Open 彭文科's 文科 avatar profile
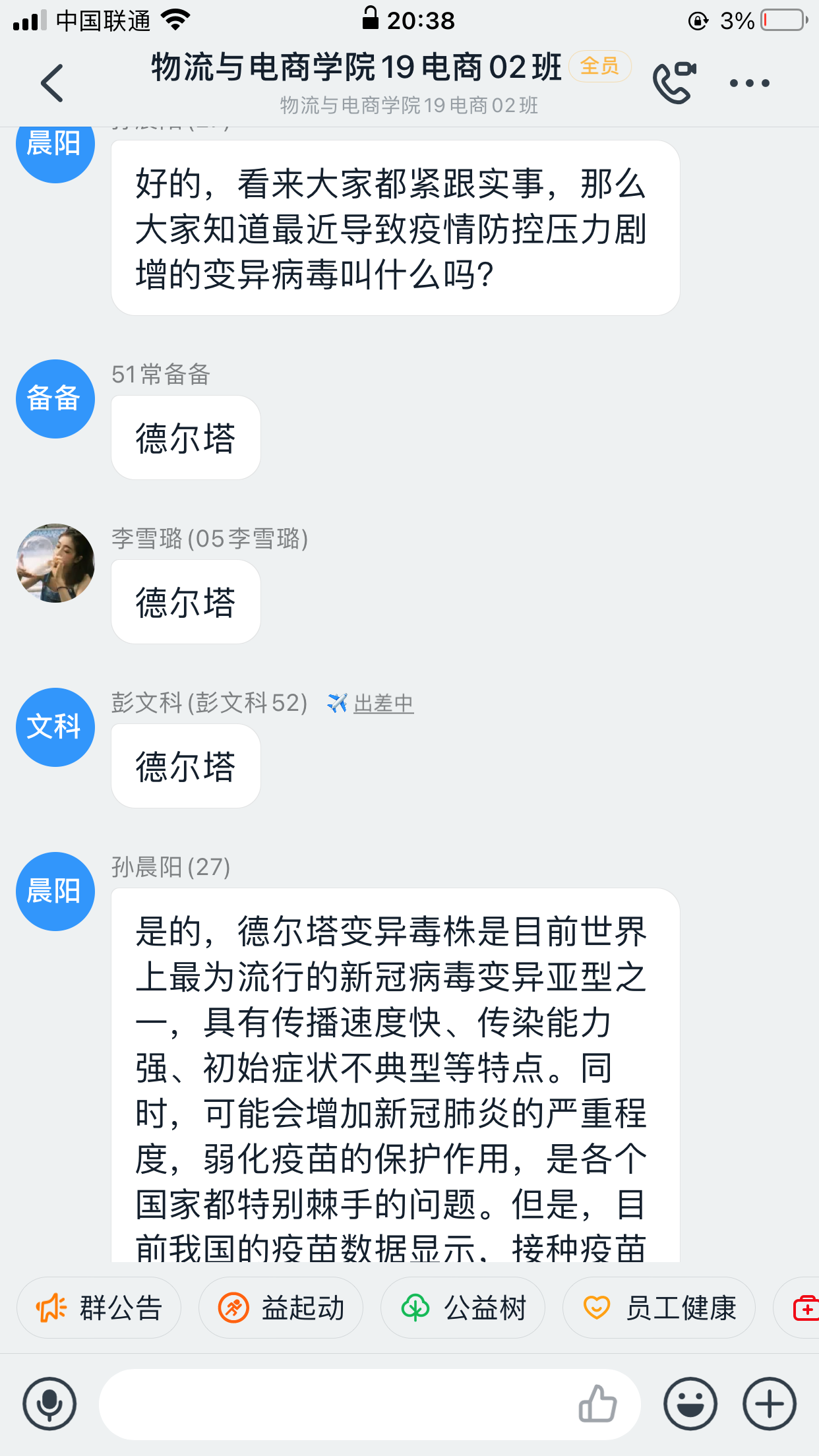This screenshot has width=819, height=1456. pyautogui.click(x=55, y=727)
